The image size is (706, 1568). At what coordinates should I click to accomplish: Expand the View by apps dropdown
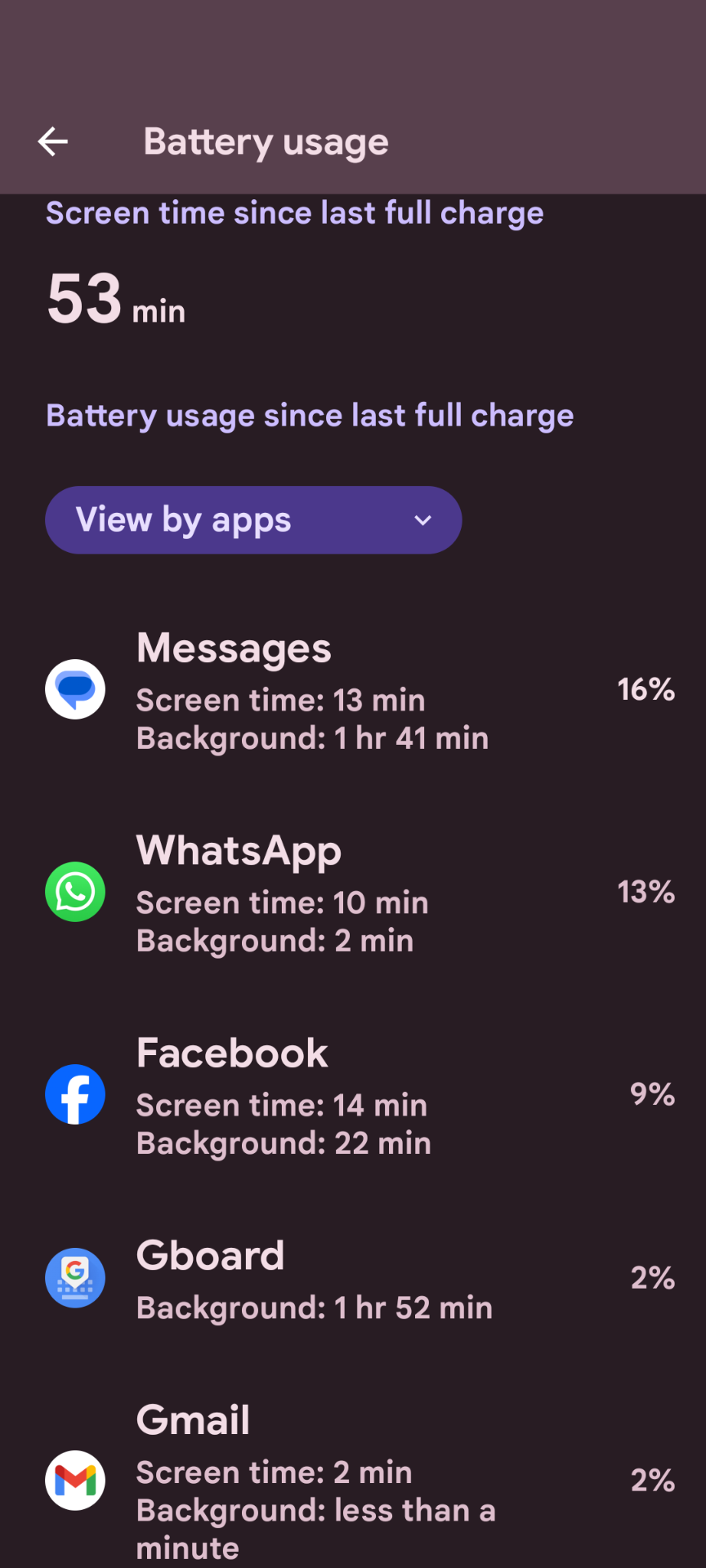[253, 520]
